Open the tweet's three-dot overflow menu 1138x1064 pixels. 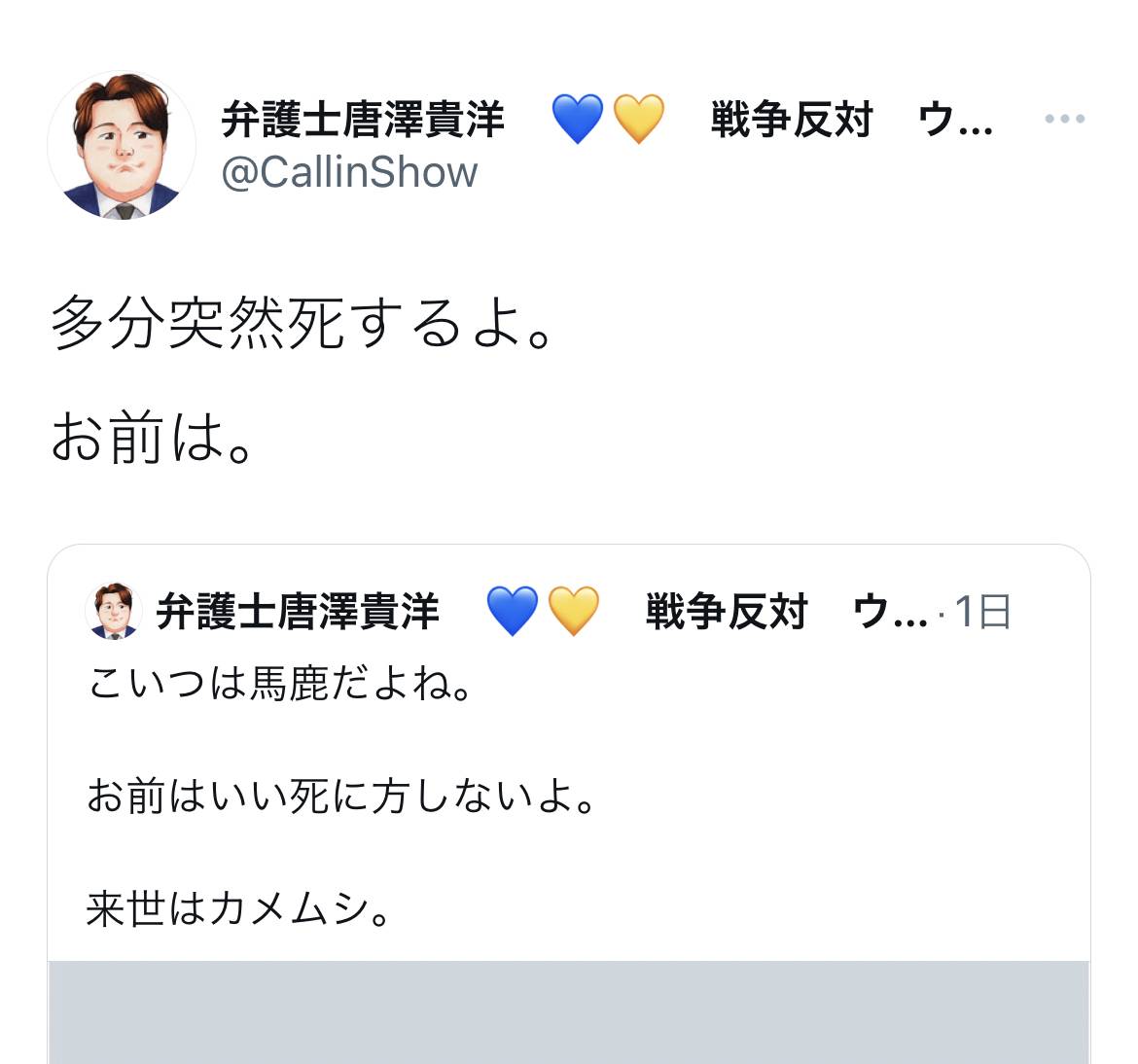(1064, 120)
